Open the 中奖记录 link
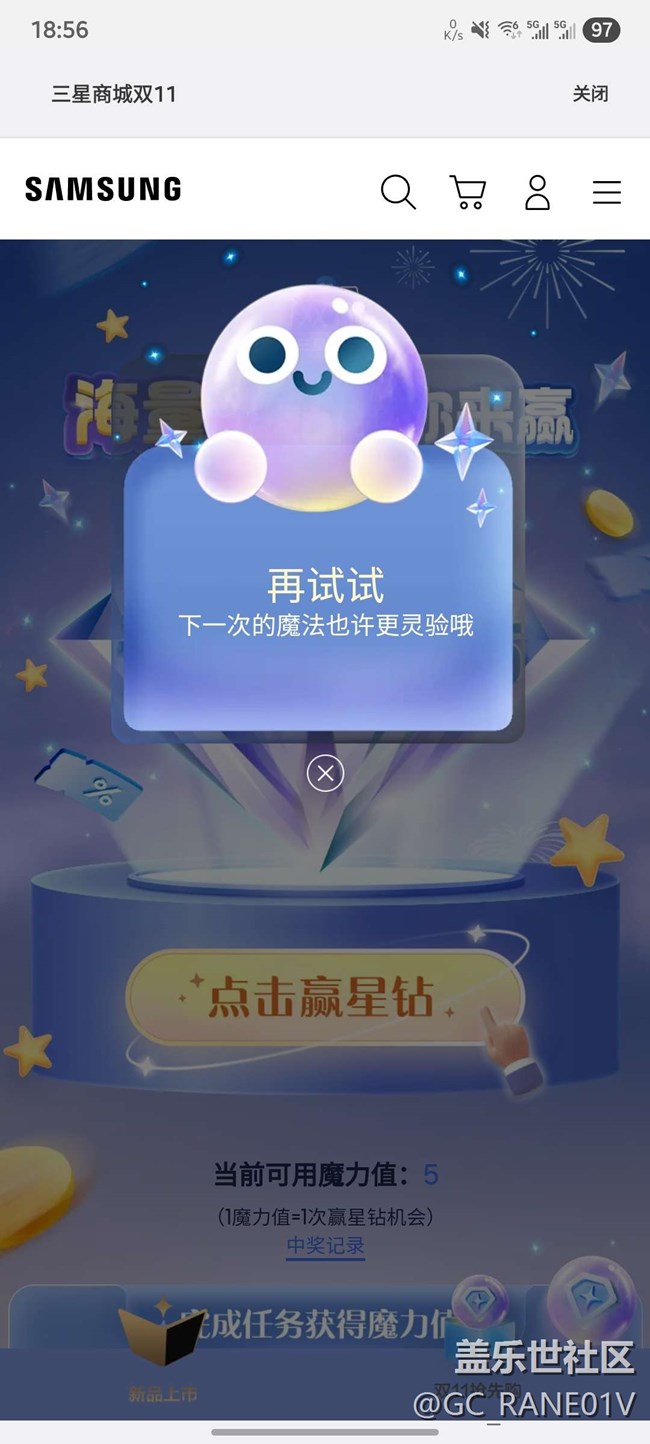 pos(325,1246)
